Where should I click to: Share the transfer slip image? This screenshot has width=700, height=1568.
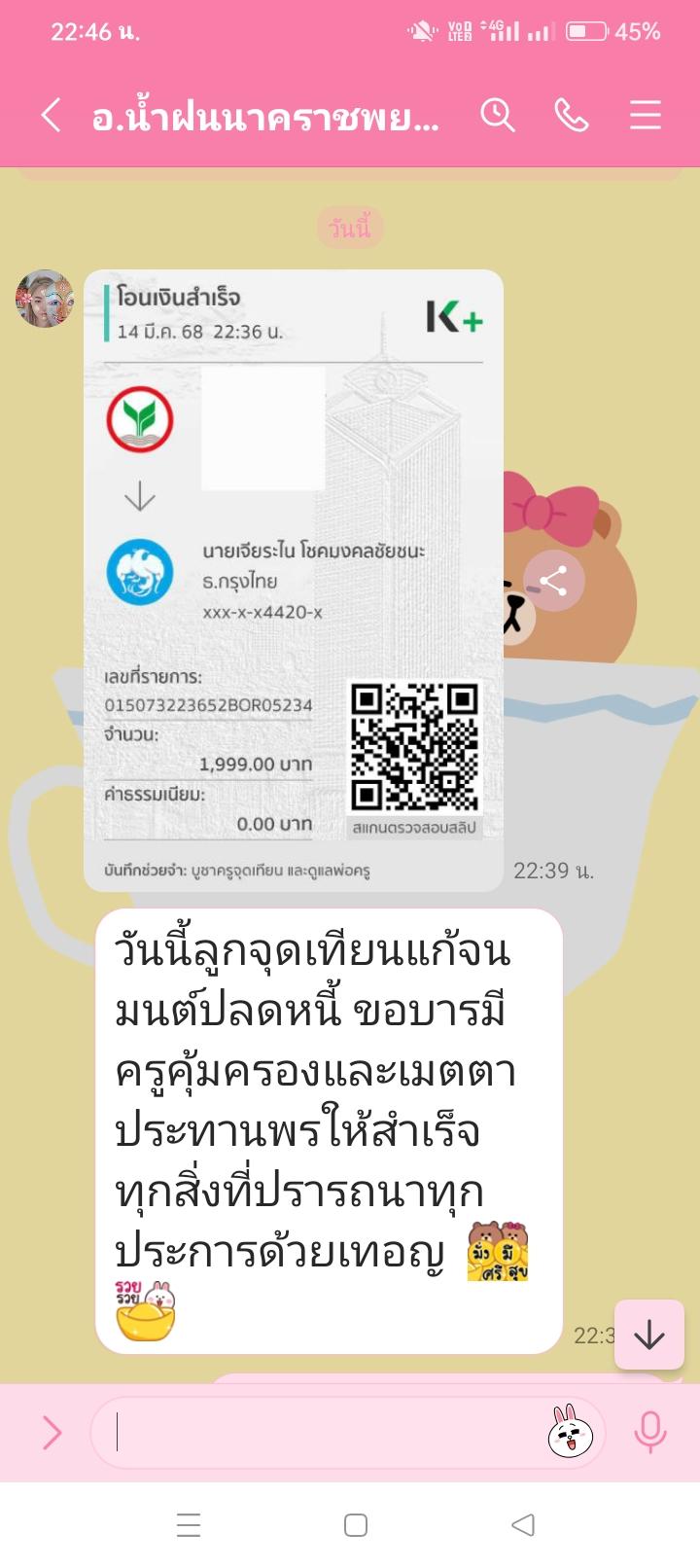[553, 582]
